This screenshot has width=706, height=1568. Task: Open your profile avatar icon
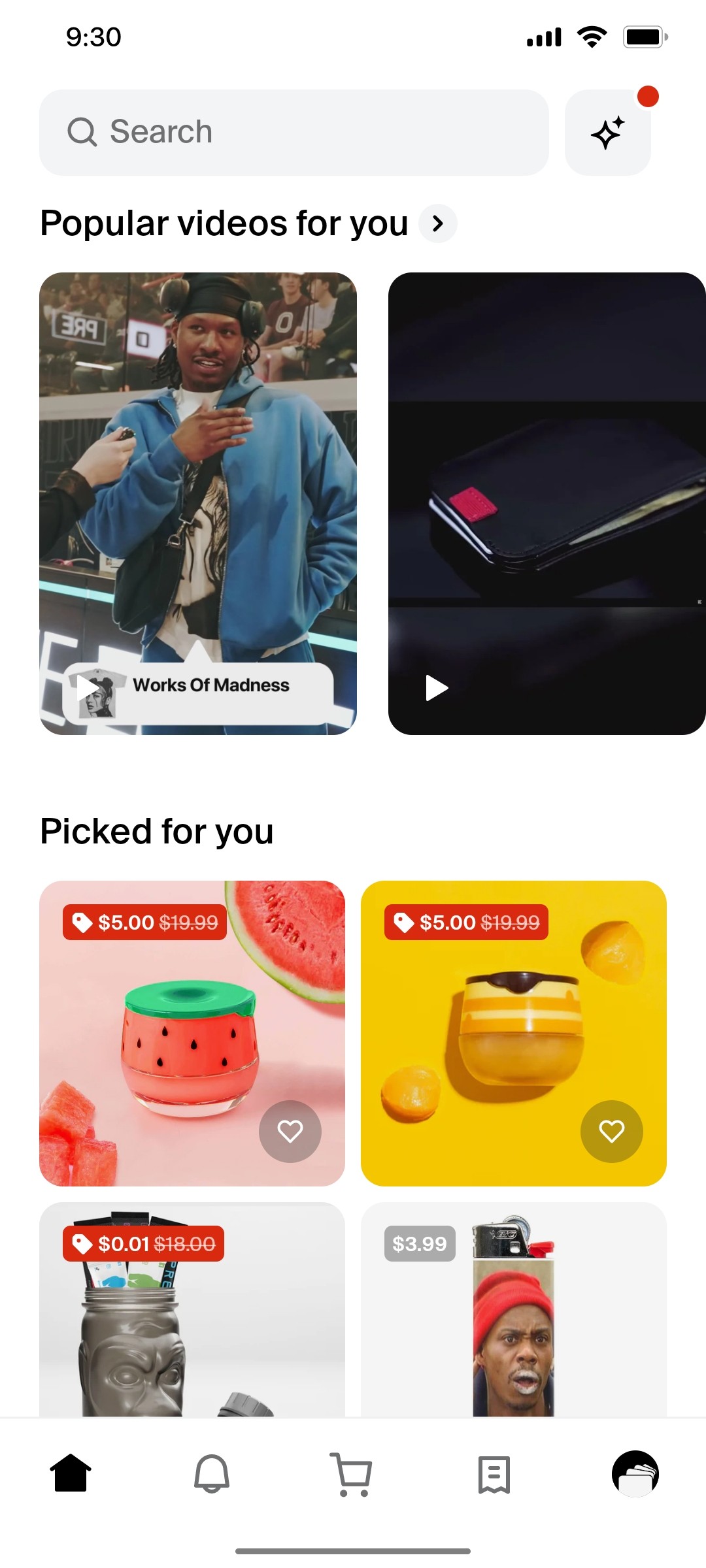click(x=635, y=1475)
